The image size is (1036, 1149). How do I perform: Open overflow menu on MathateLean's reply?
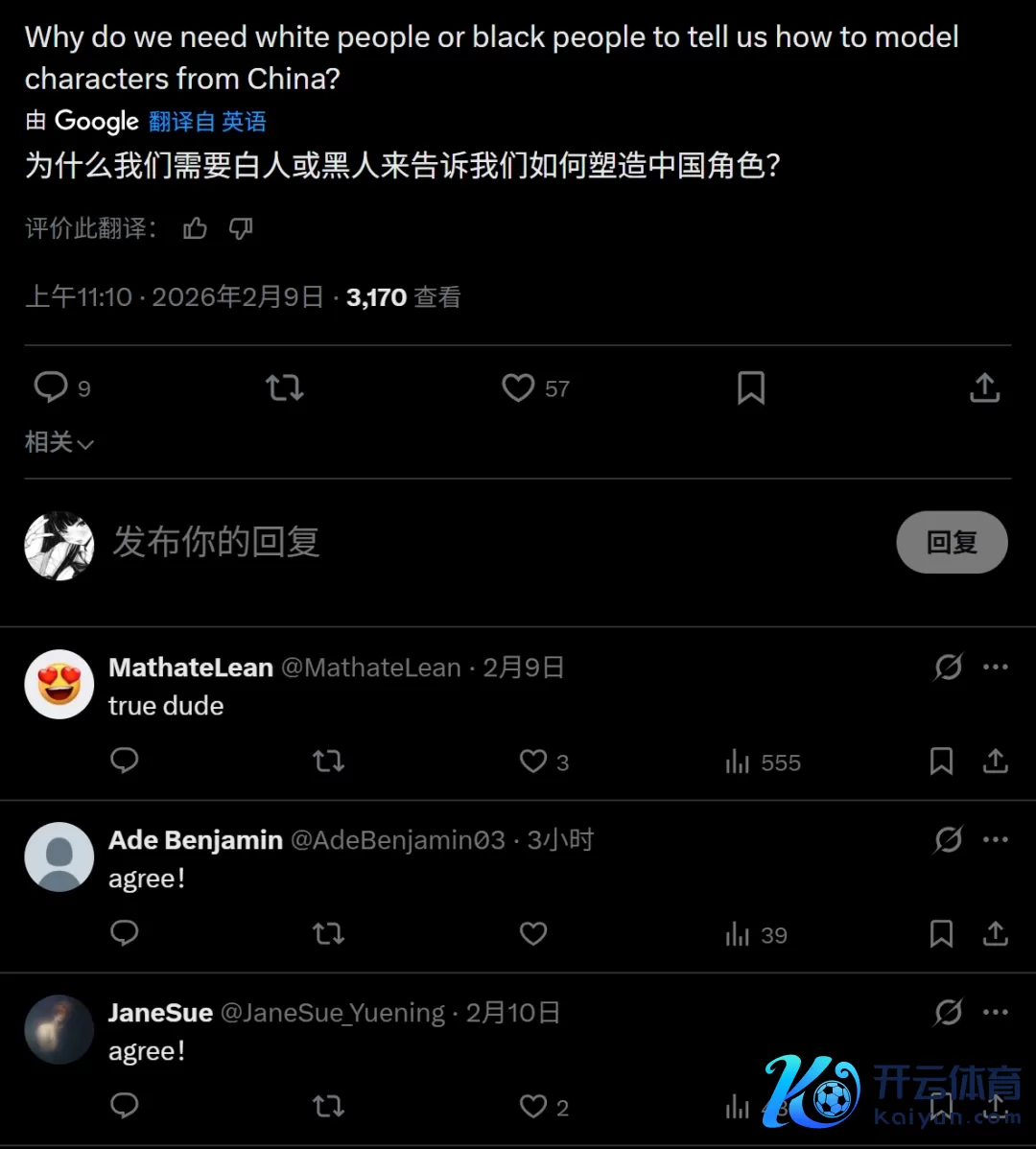[x=996, y=668]
